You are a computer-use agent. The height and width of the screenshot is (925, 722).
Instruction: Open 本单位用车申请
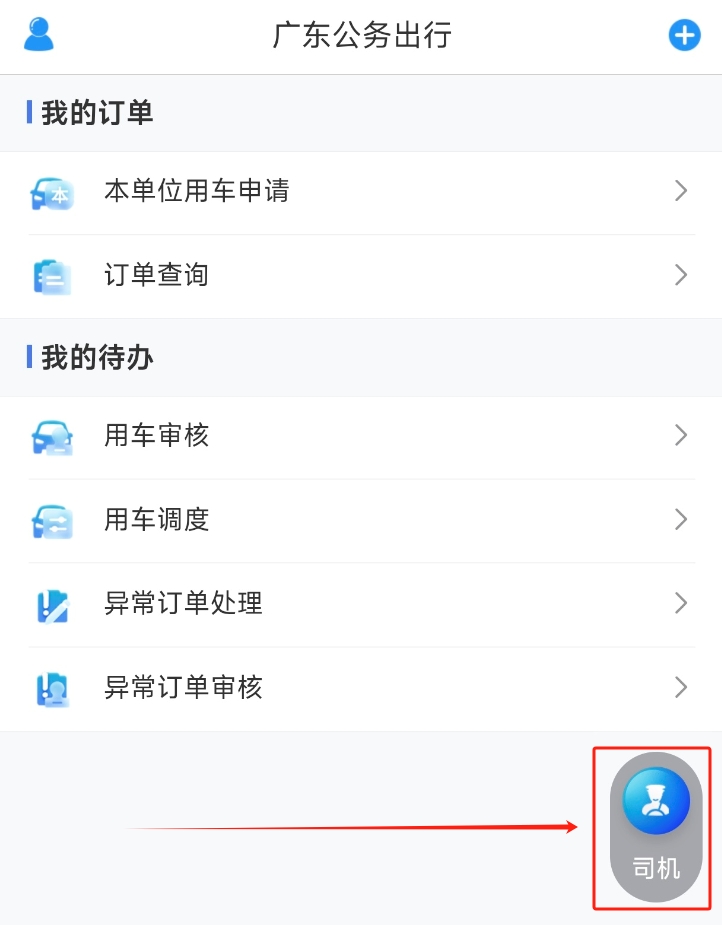[x=360, y=192]
